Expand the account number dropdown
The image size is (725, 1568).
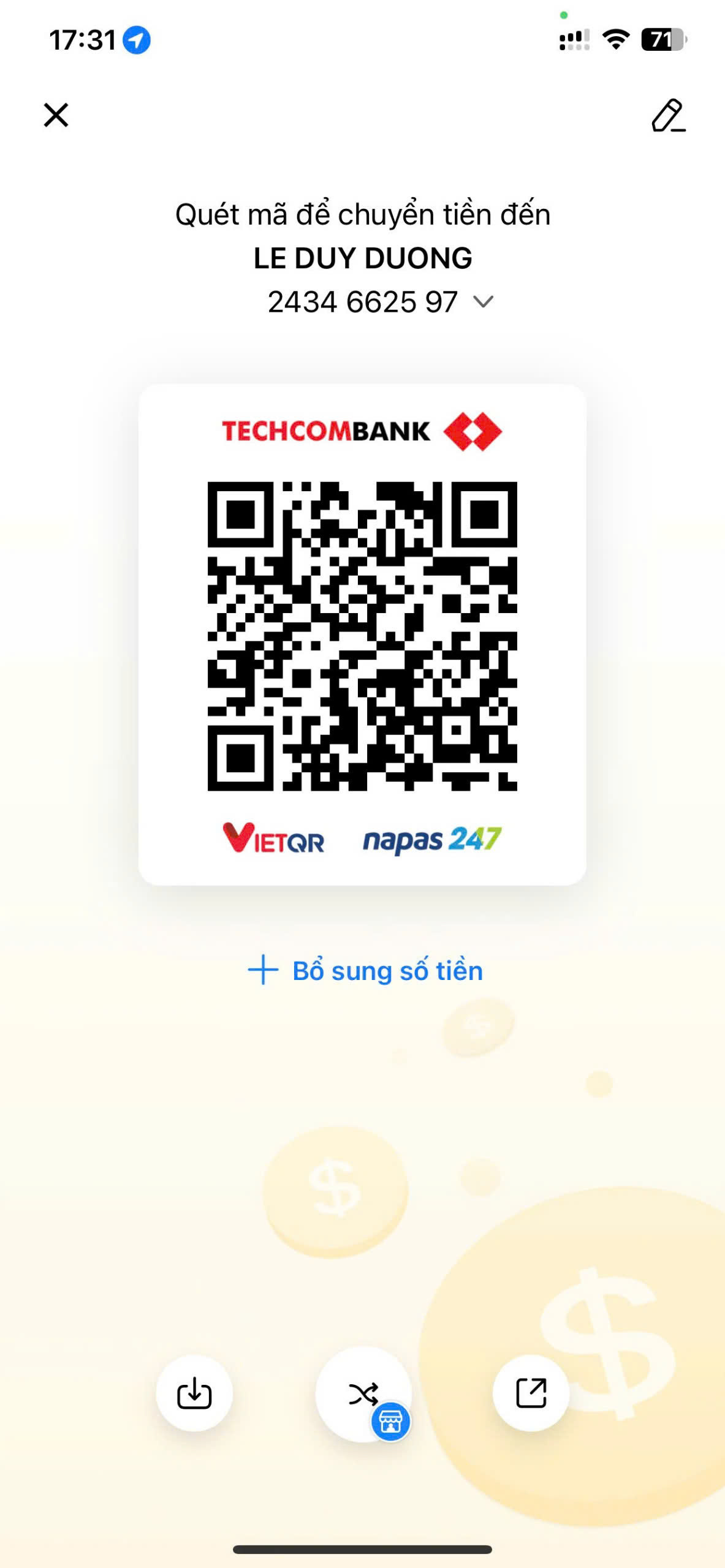483,301
